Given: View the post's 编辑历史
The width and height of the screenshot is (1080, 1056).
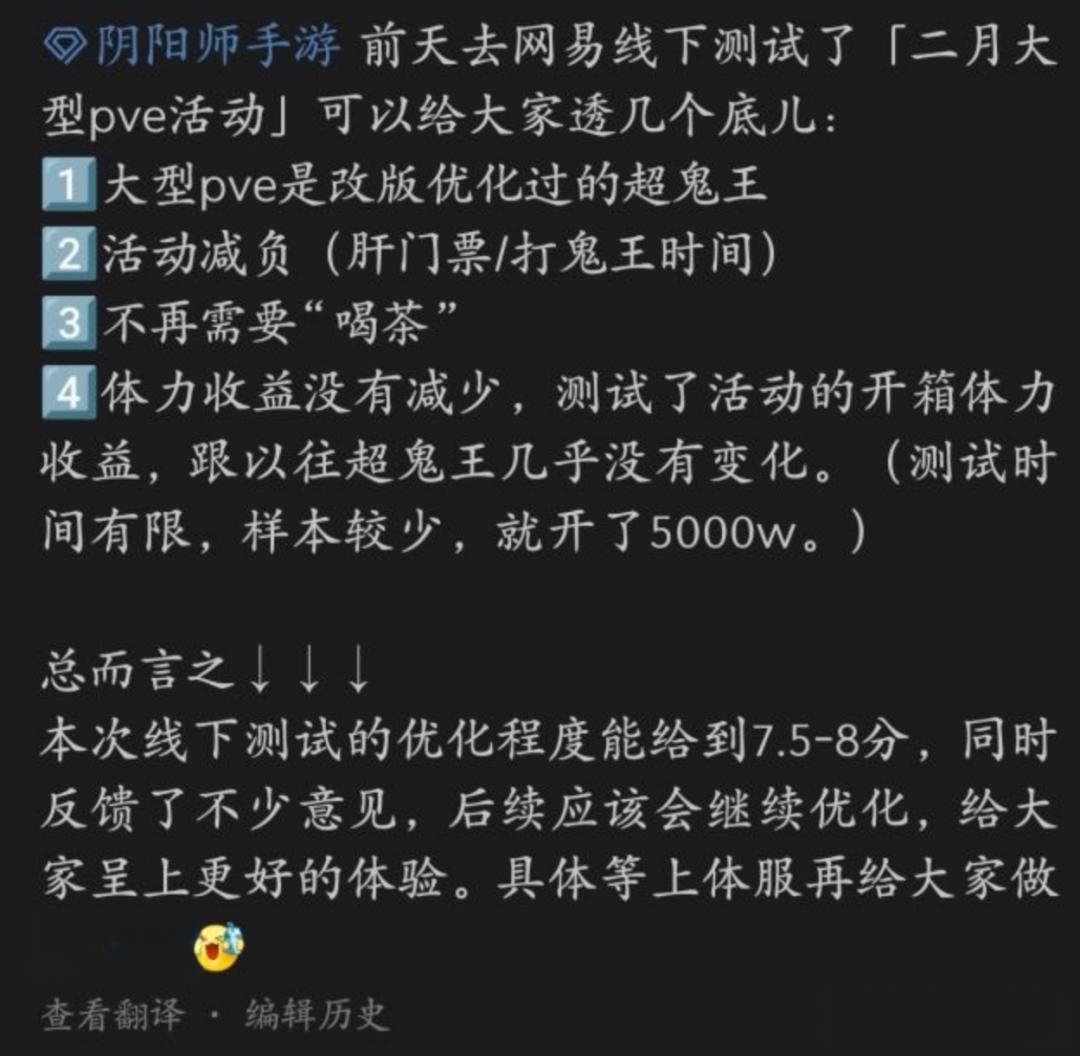Looking at the screenshot, I should 316,1015.
